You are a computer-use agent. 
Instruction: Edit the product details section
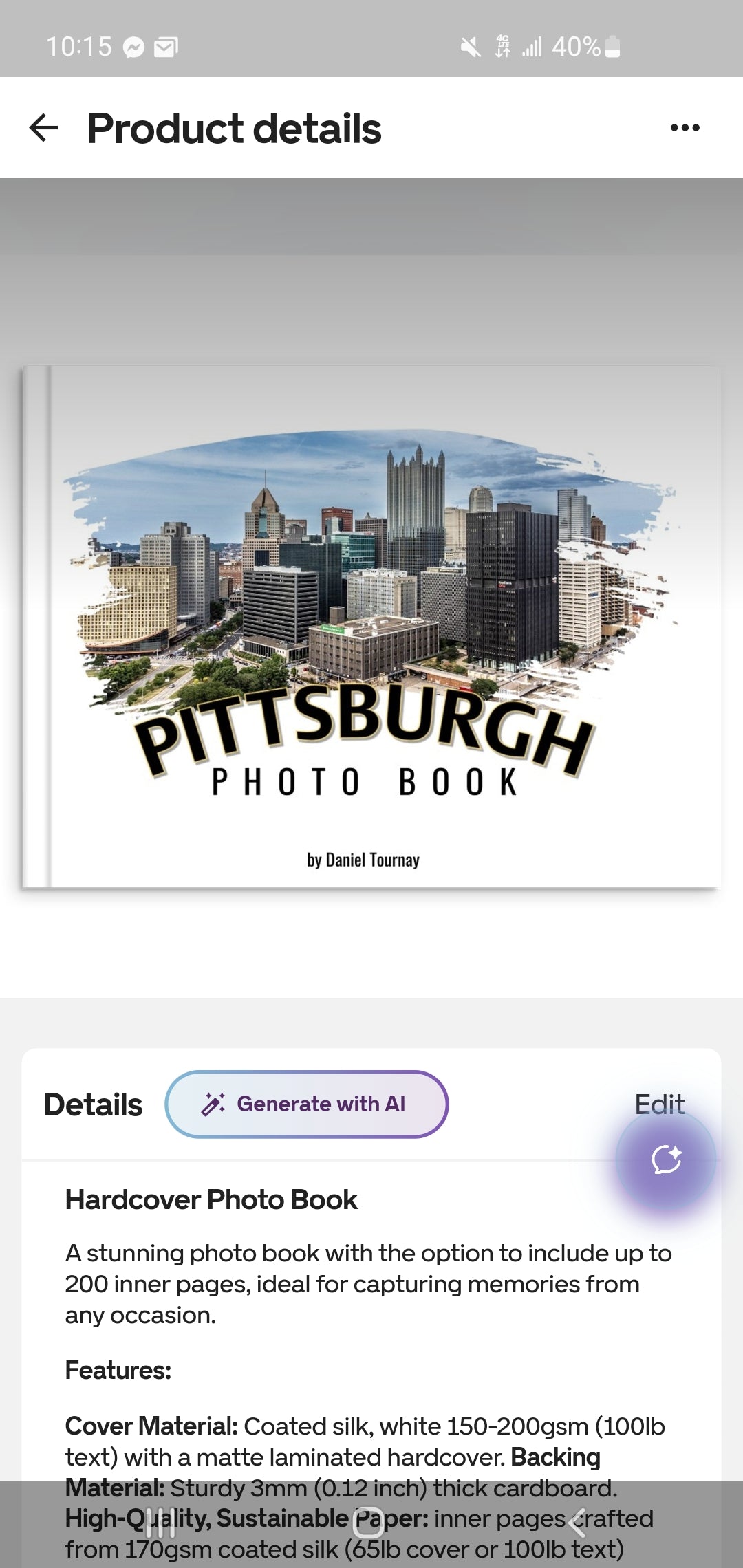click(658, 1103)
